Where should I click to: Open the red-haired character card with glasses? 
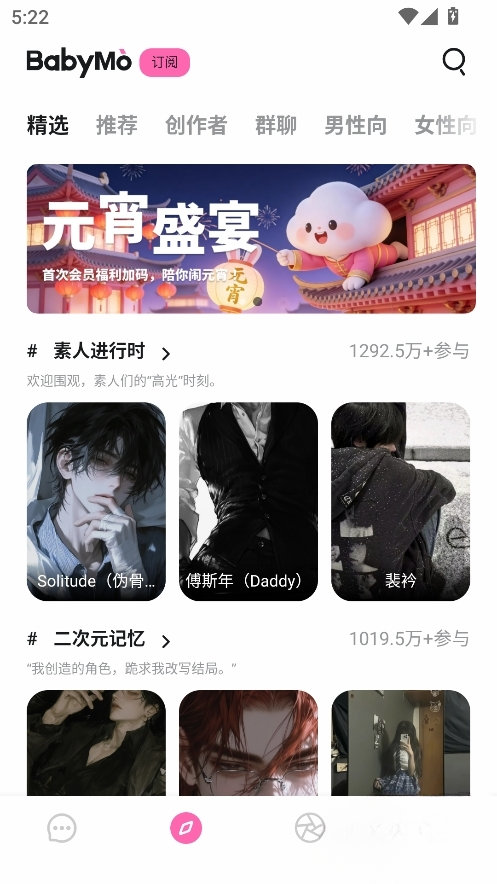click(248, 742)
